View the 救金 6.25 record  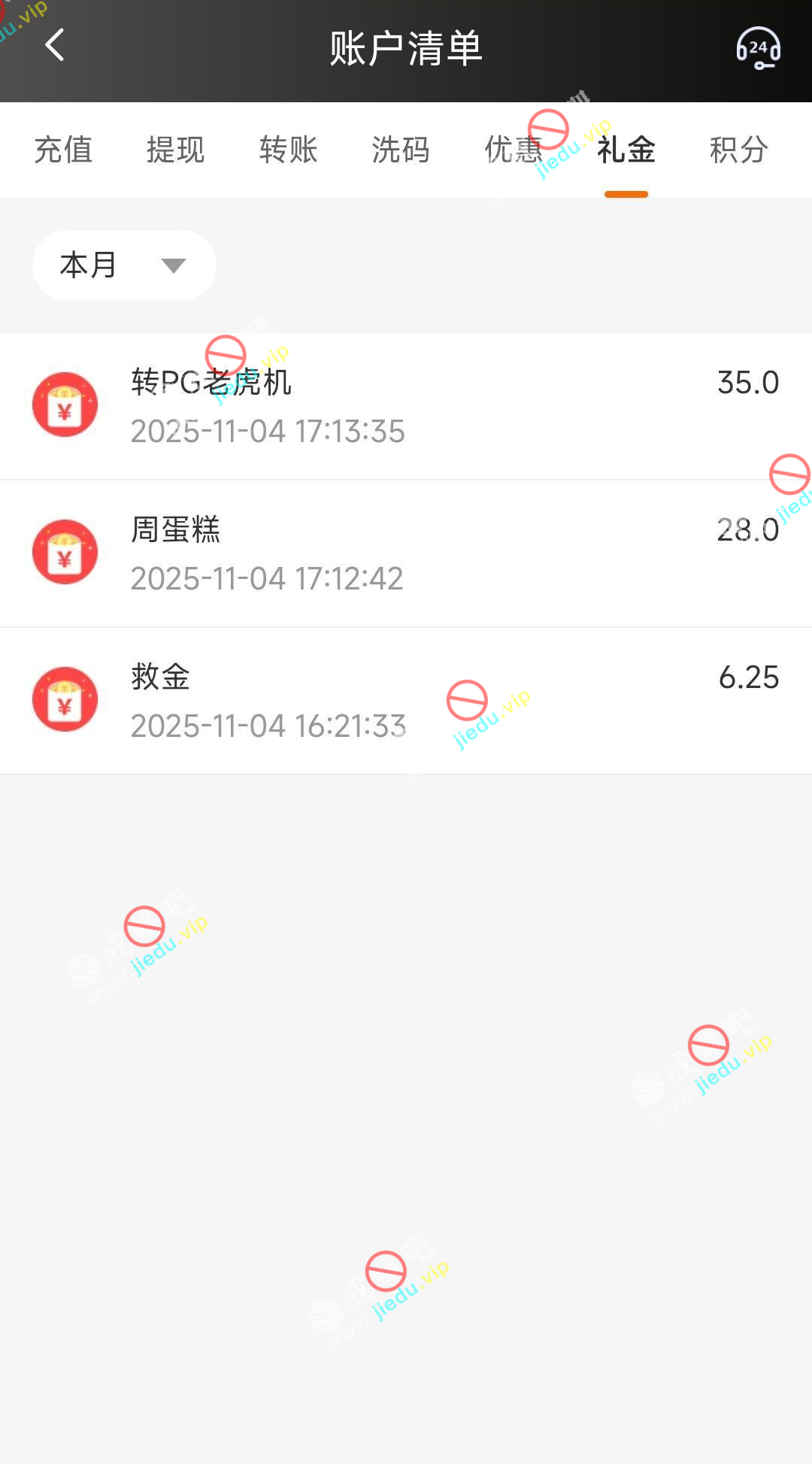(x=406, y=701)
